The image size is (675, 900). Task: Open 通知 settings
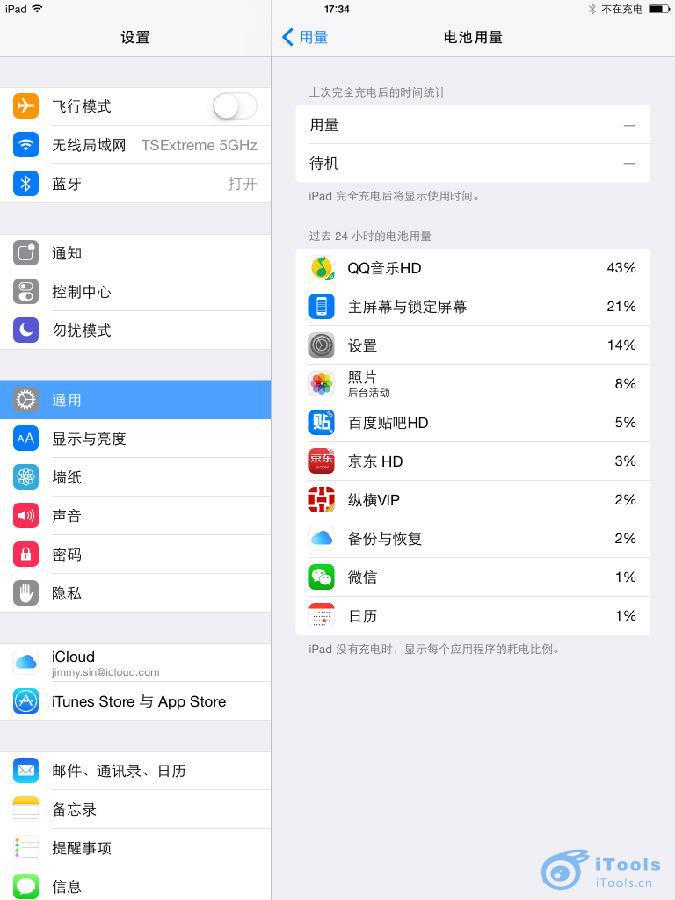coord(135,253)
